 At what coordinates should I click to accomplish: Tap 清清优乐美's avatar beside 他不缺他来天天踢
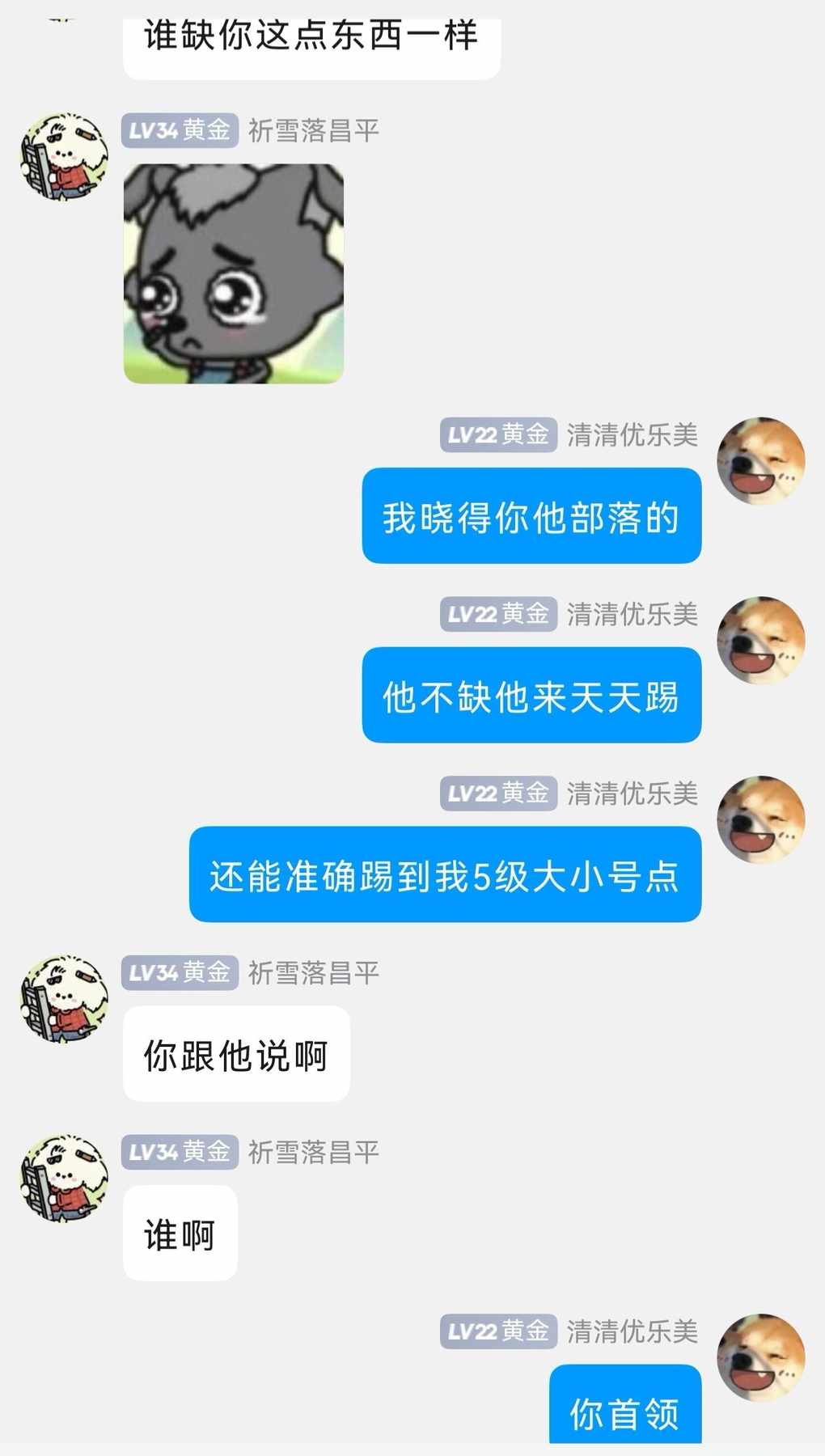761,641
